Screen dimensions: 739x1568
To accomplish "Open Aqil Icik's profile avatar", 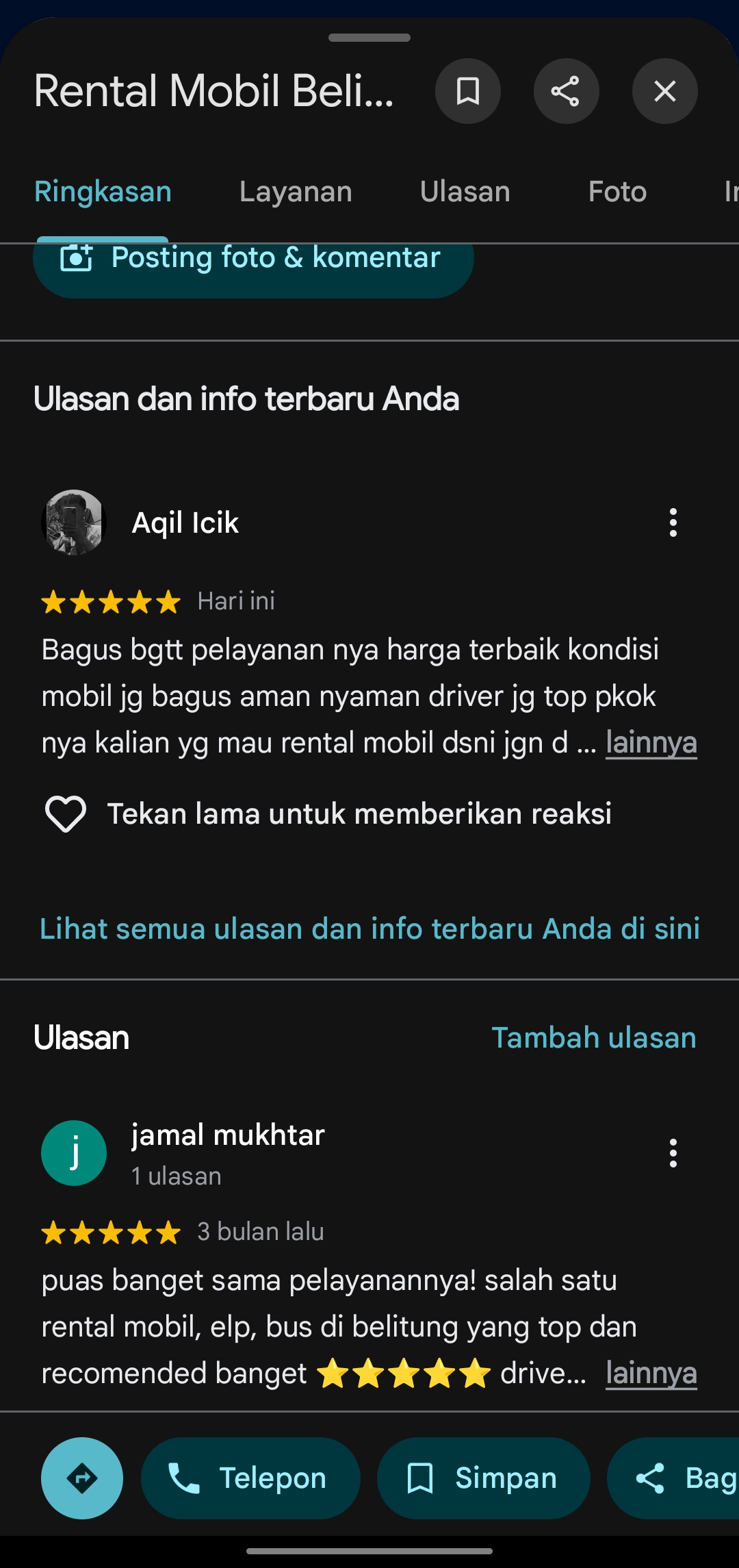I will 74,522.
